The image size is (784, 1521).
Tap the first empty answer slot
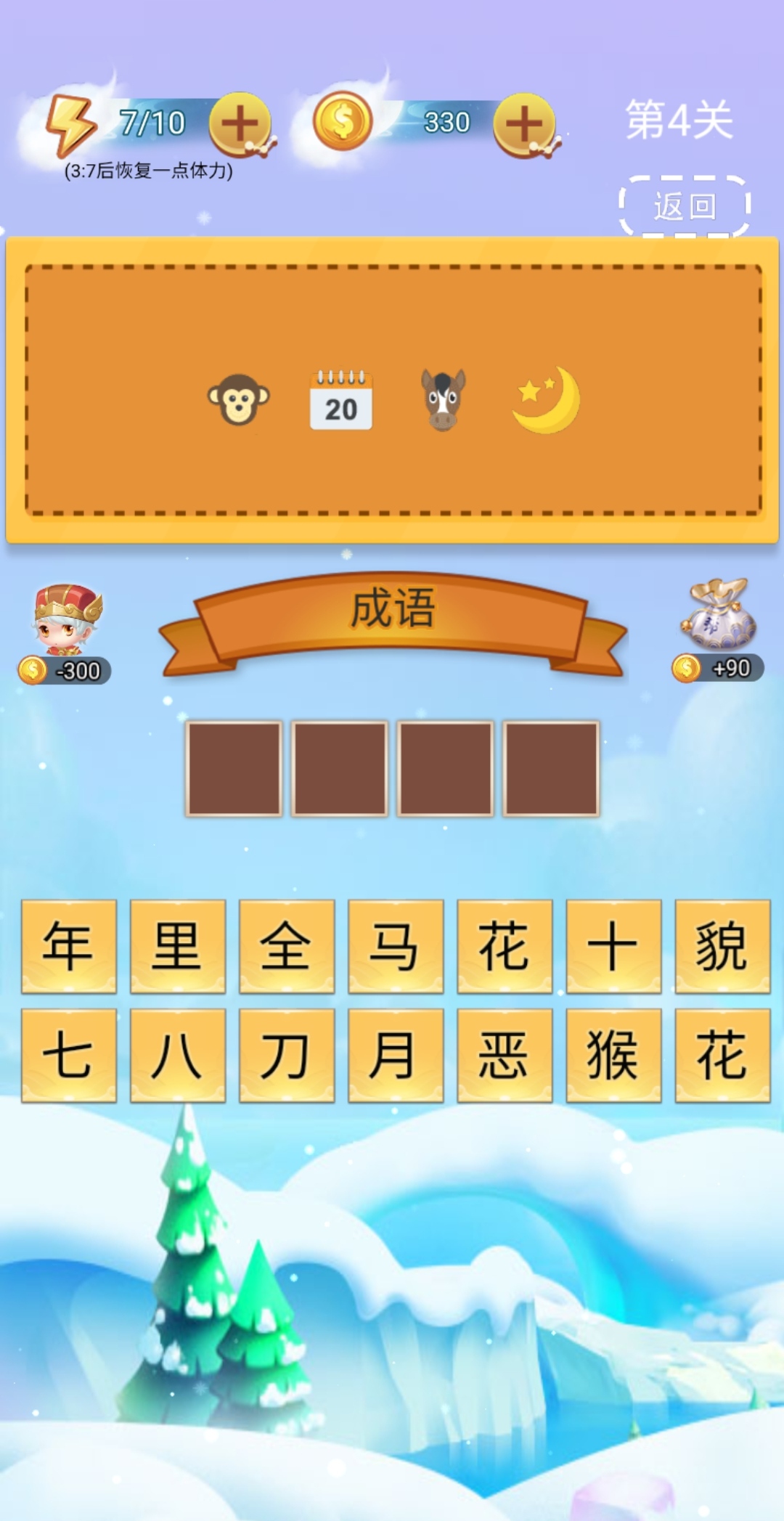click(234, 769)
